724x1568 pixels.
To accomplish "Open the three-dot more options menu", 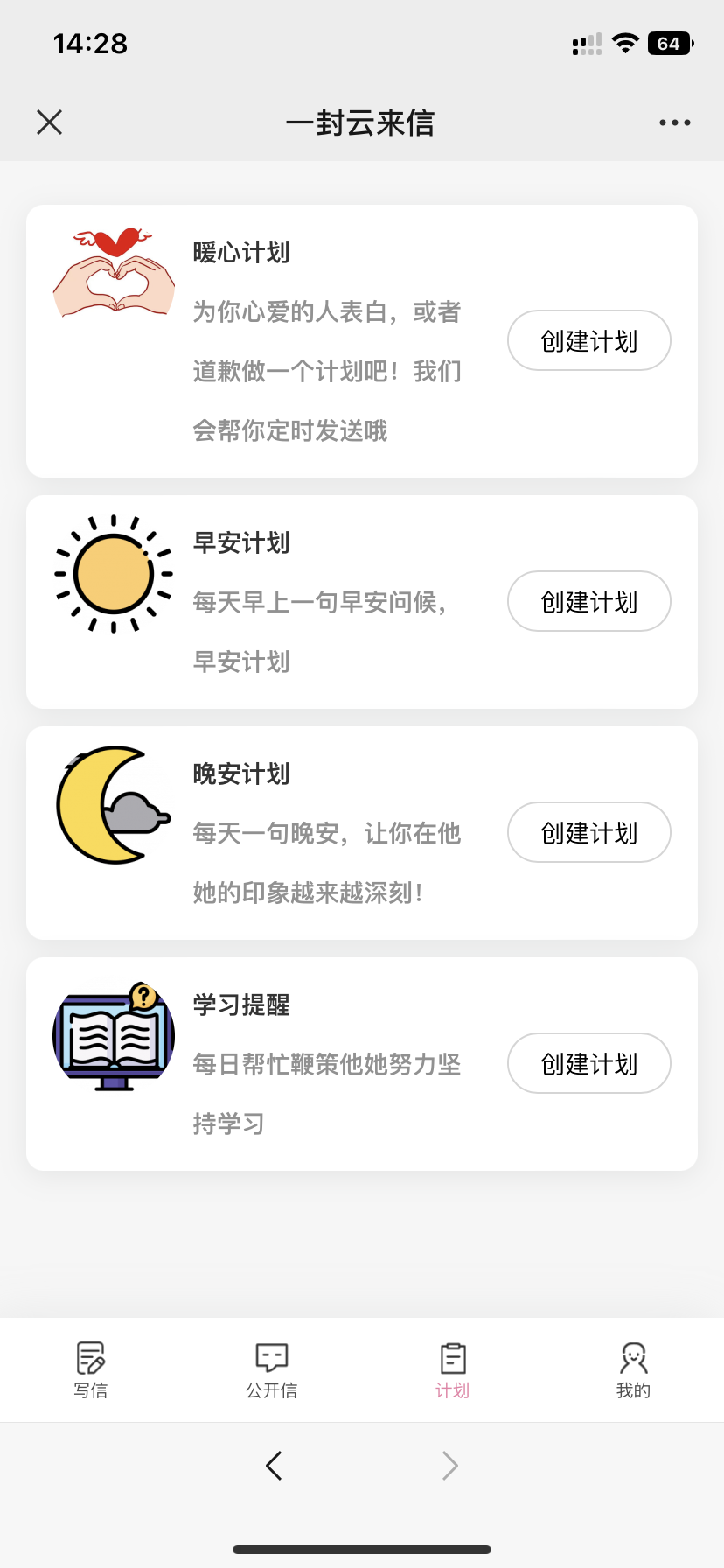I will (674, 122).
